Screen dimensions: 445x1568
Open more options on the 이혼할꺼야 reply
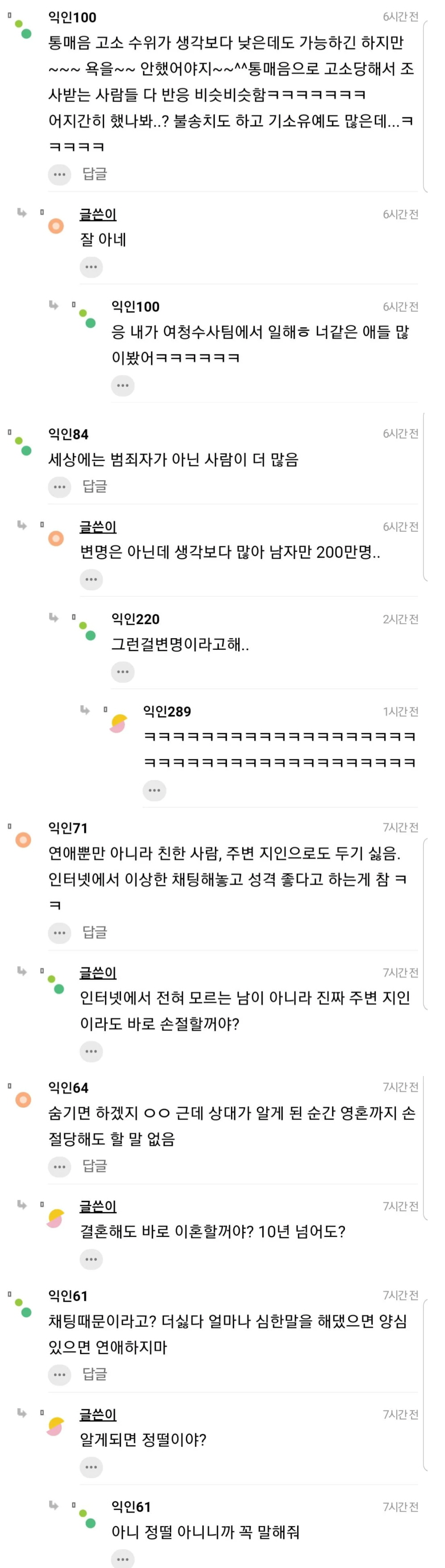click(x=91, y=1259)
